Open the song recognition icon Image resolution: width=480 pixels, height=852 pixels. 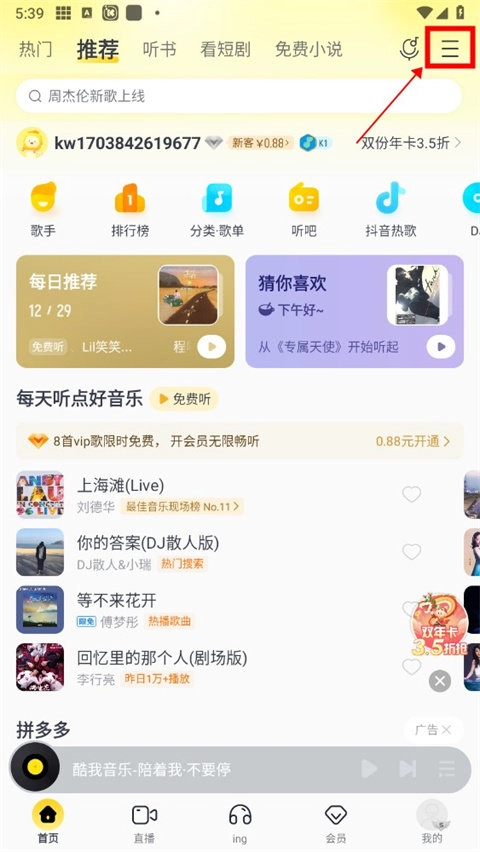click(409, 49)
